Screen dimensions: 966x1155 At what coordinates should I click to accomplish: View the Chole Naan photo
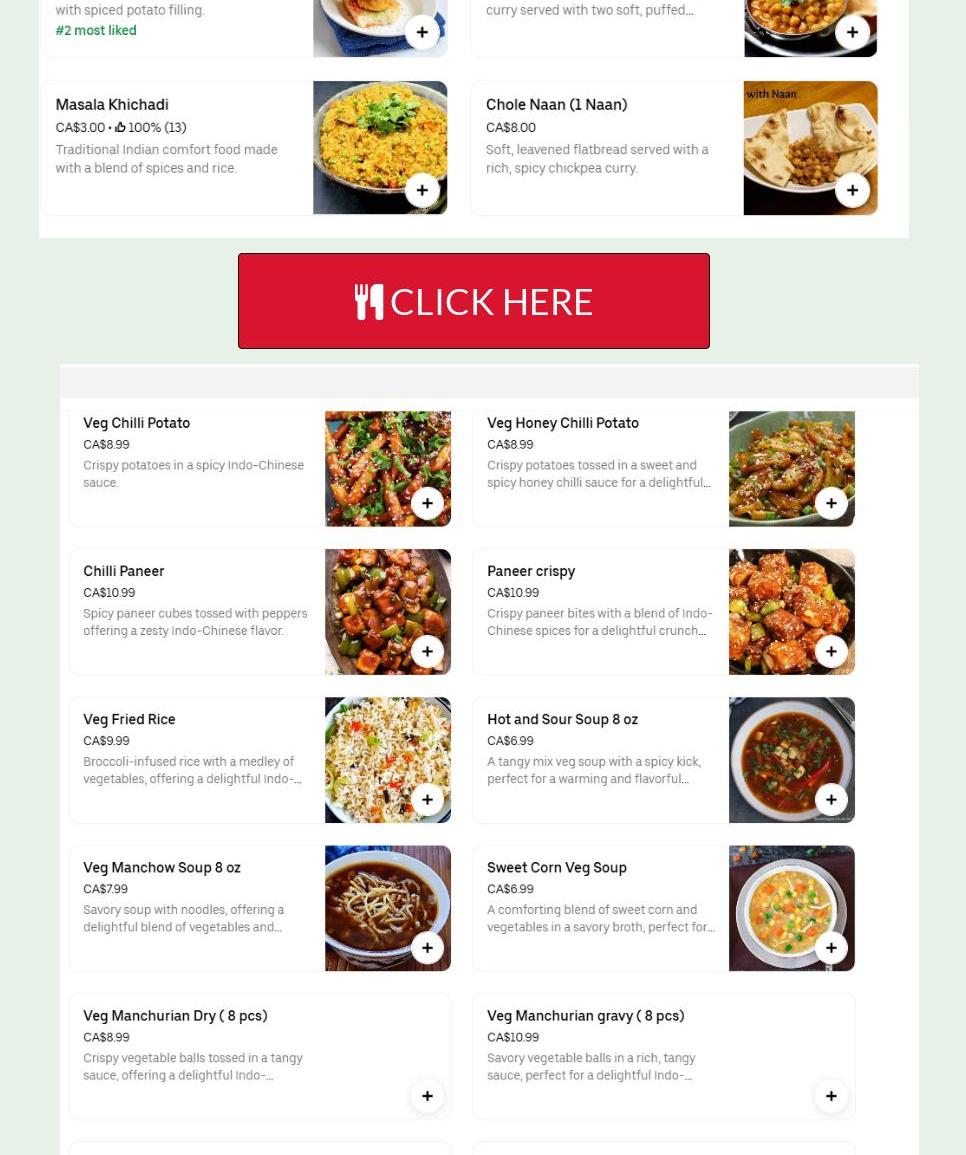pyautogui.click(x=810, y=147)
